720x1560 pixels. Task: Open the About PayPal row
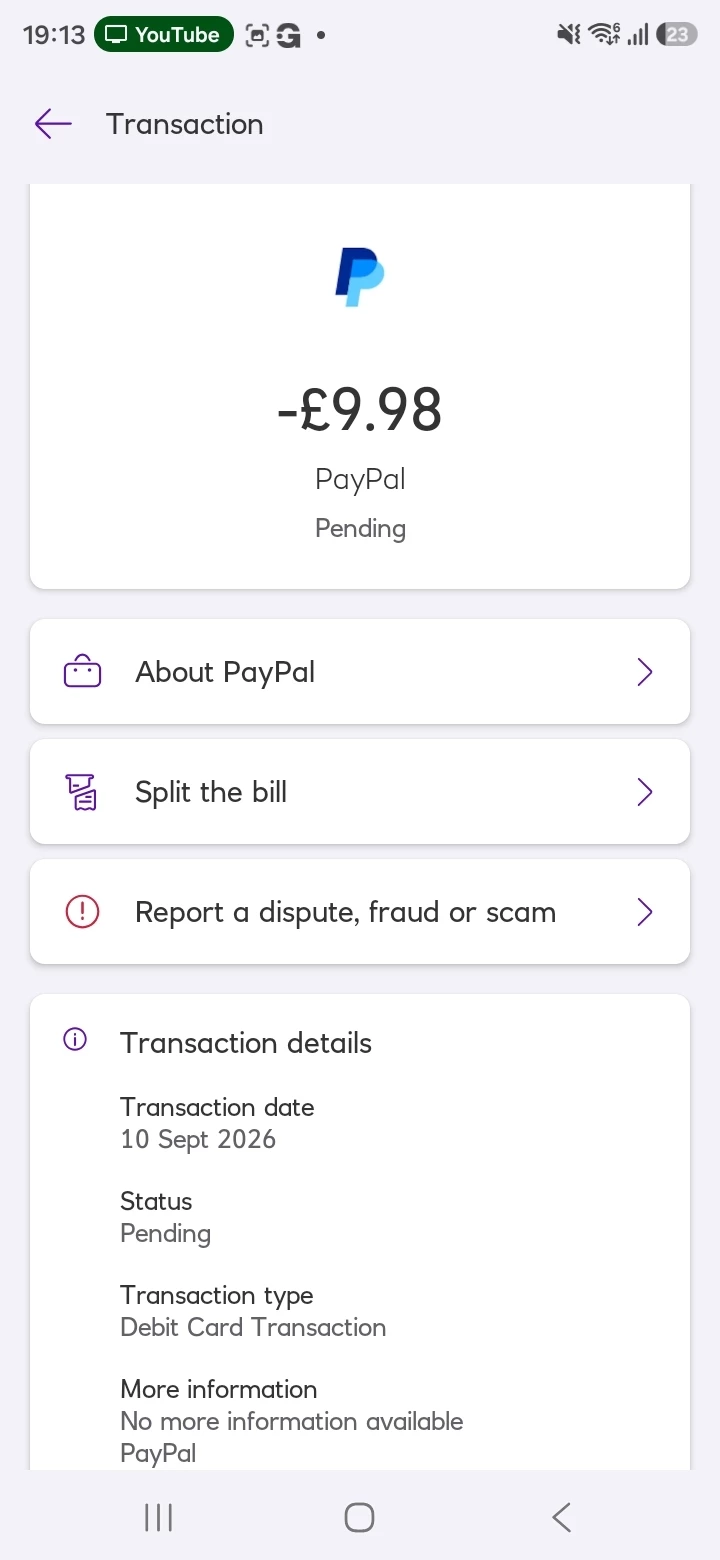tap(360, 672)
